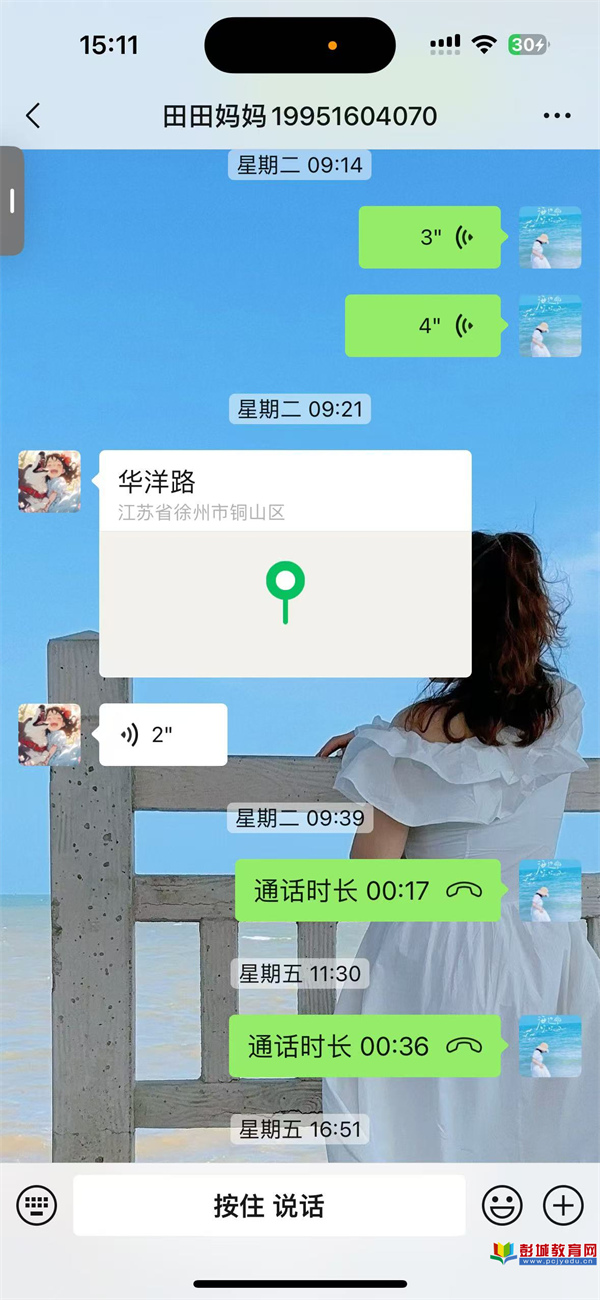The image size is (600, 1300).
Task: Tap the 按住 说话 voice button
Action: click(269, 1205)
